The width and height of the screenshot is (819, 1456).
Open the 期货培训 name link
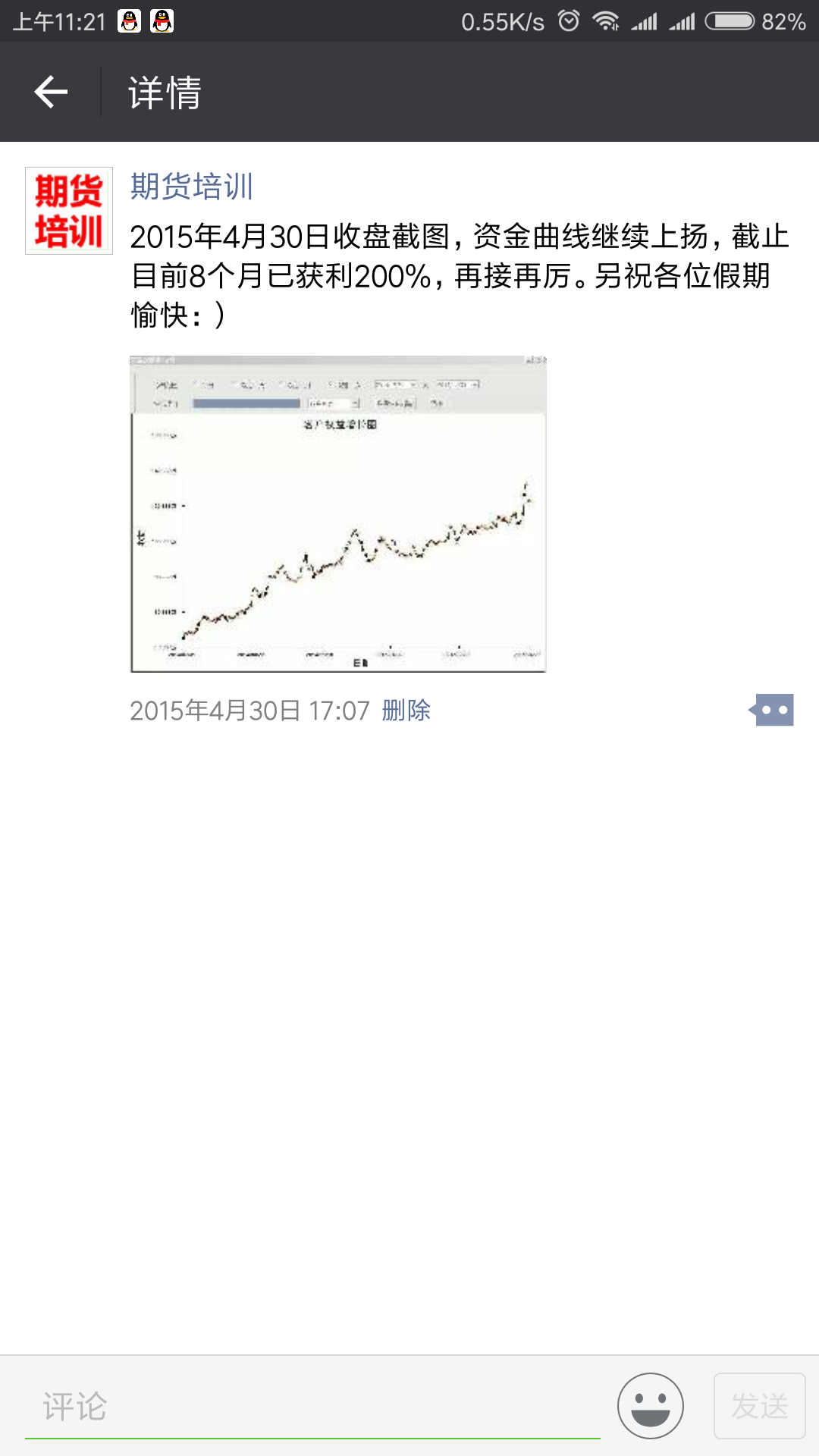[192, 187]
